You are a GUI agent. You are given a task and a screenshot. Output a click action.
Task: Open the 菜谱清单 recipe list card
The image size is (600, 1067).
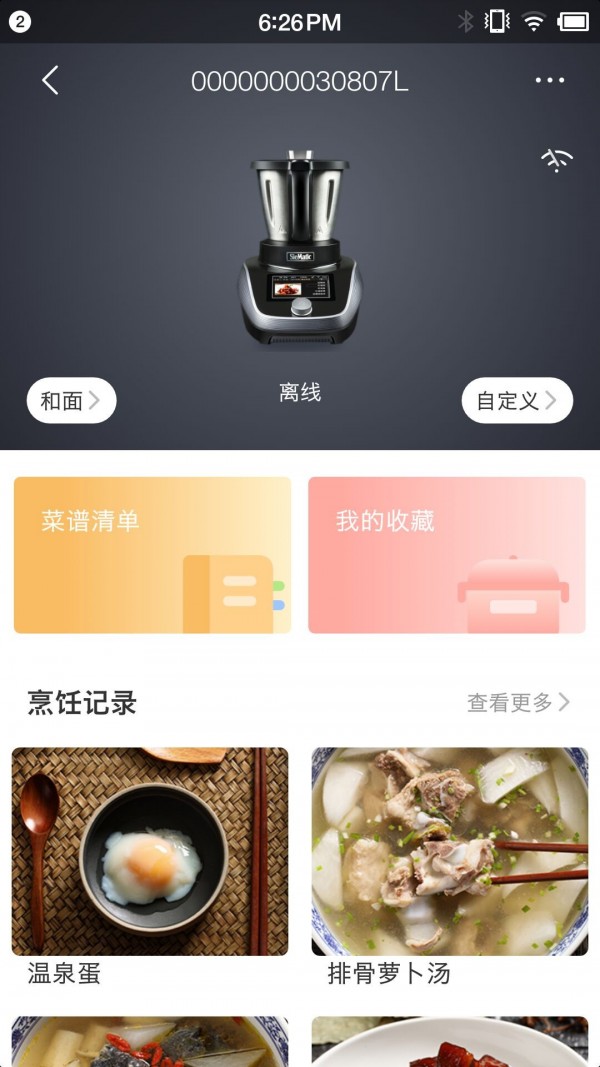point(152,555)
